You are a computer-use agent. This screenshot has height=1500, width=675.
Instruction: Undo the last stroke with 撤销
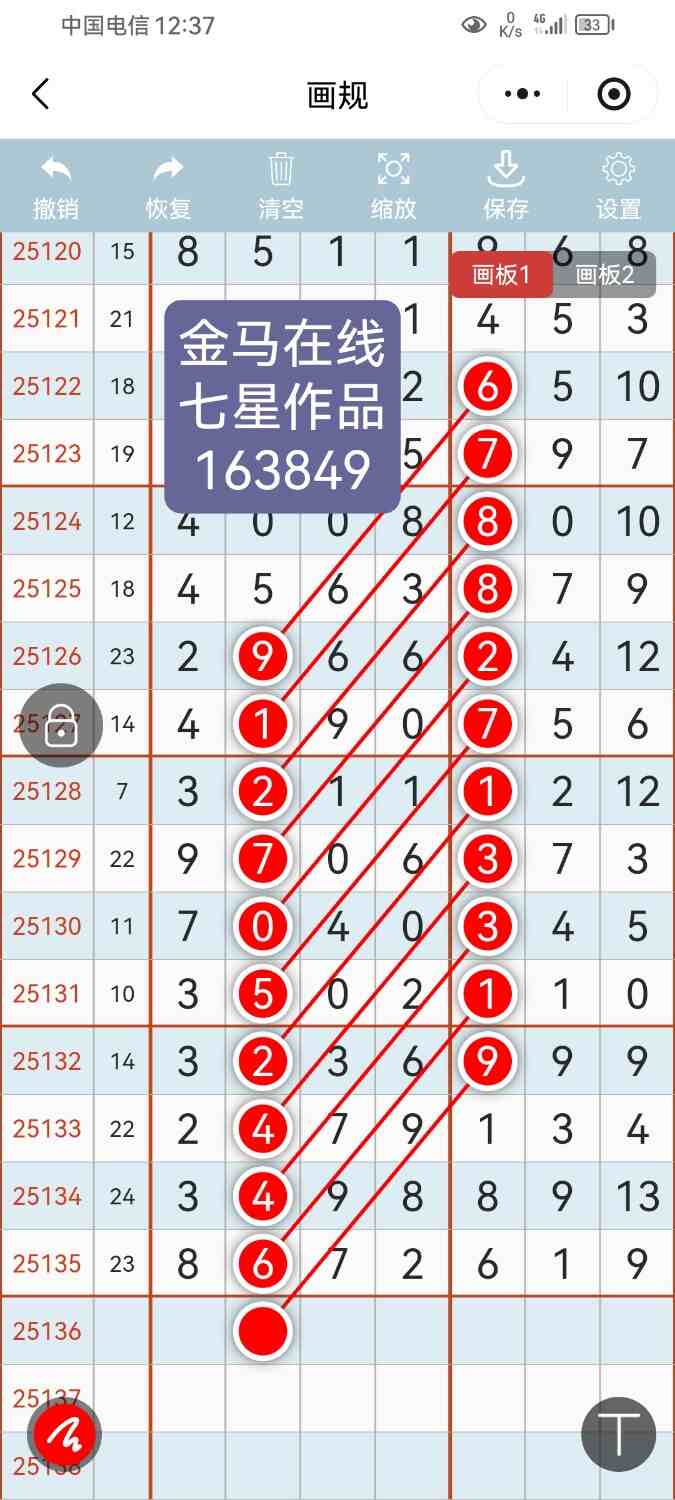[x=56, y=187]
